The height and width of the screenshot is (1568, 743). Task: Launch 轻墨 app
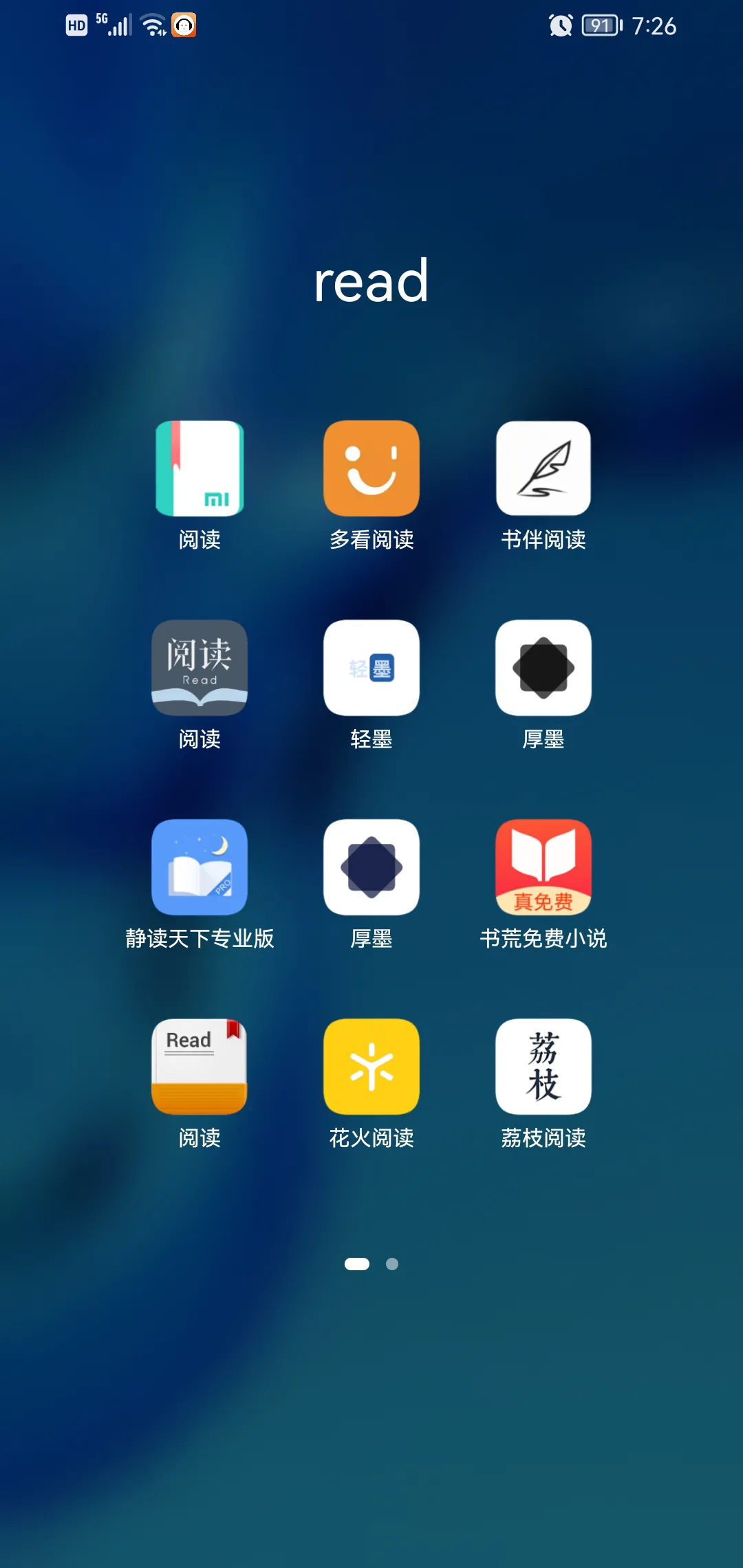371,668
